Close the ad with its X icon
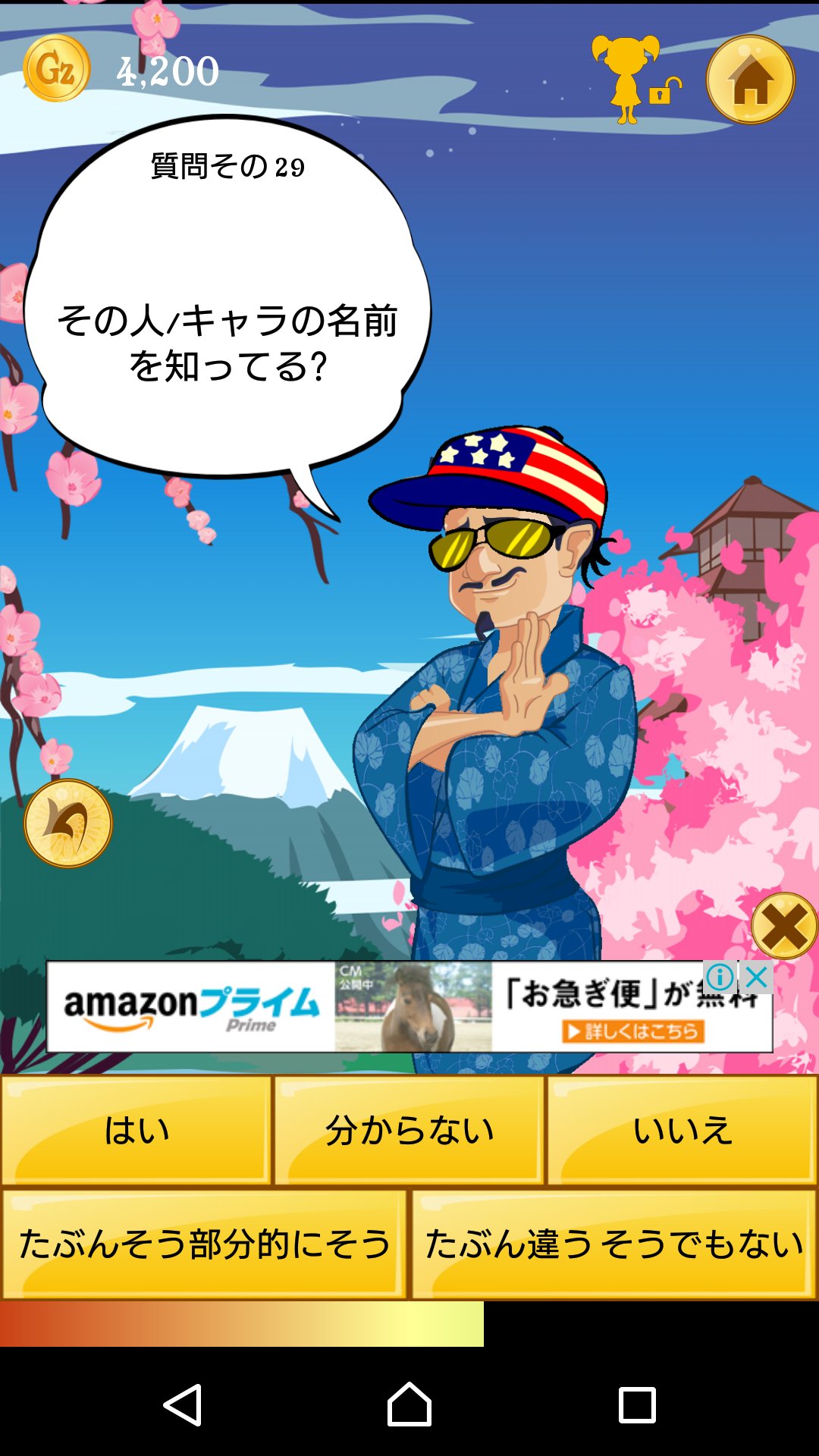The width and height of the screenshot is (819, 1456). [756, 977]
